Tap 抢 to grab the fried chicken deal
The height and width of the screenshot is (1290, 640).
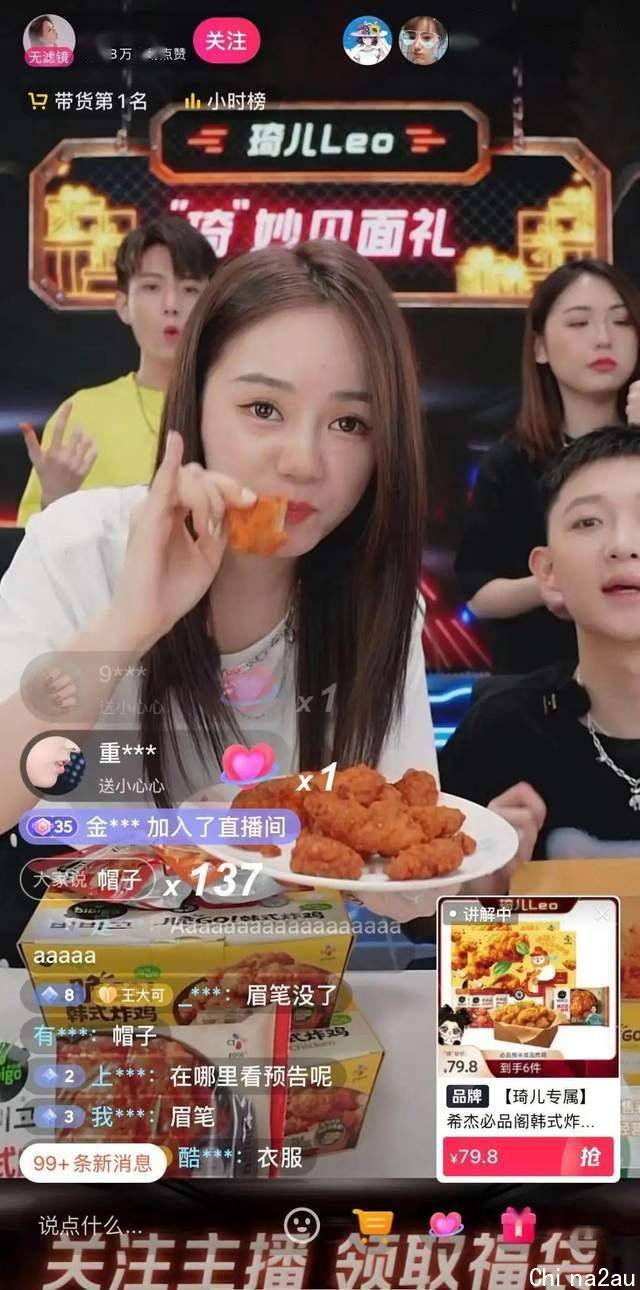[590, 1157]
